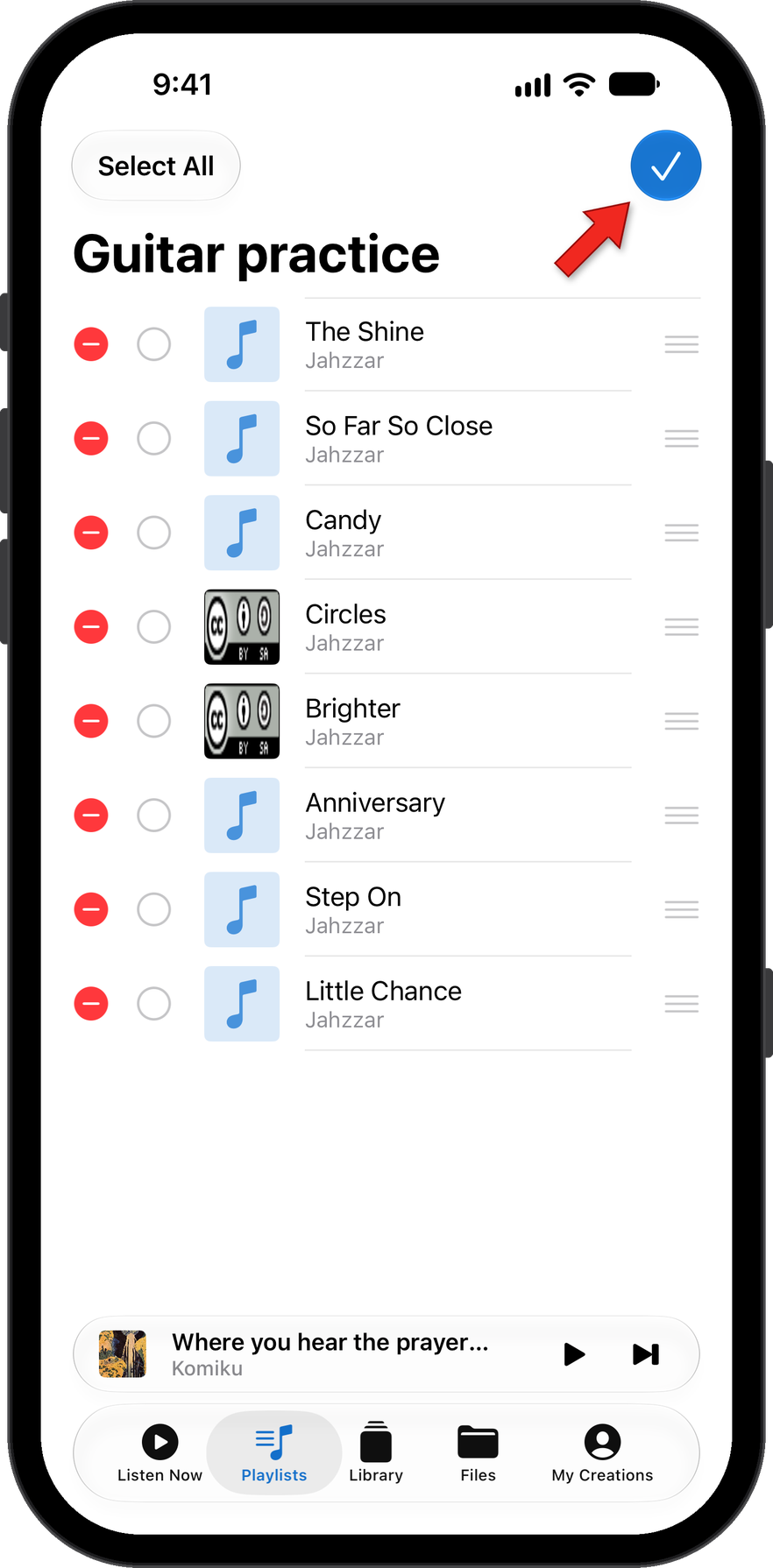The width and height of the screenshot is (773, 1568).
Task: Play the current track in the mini player
Action: (x=574, y=1354)
